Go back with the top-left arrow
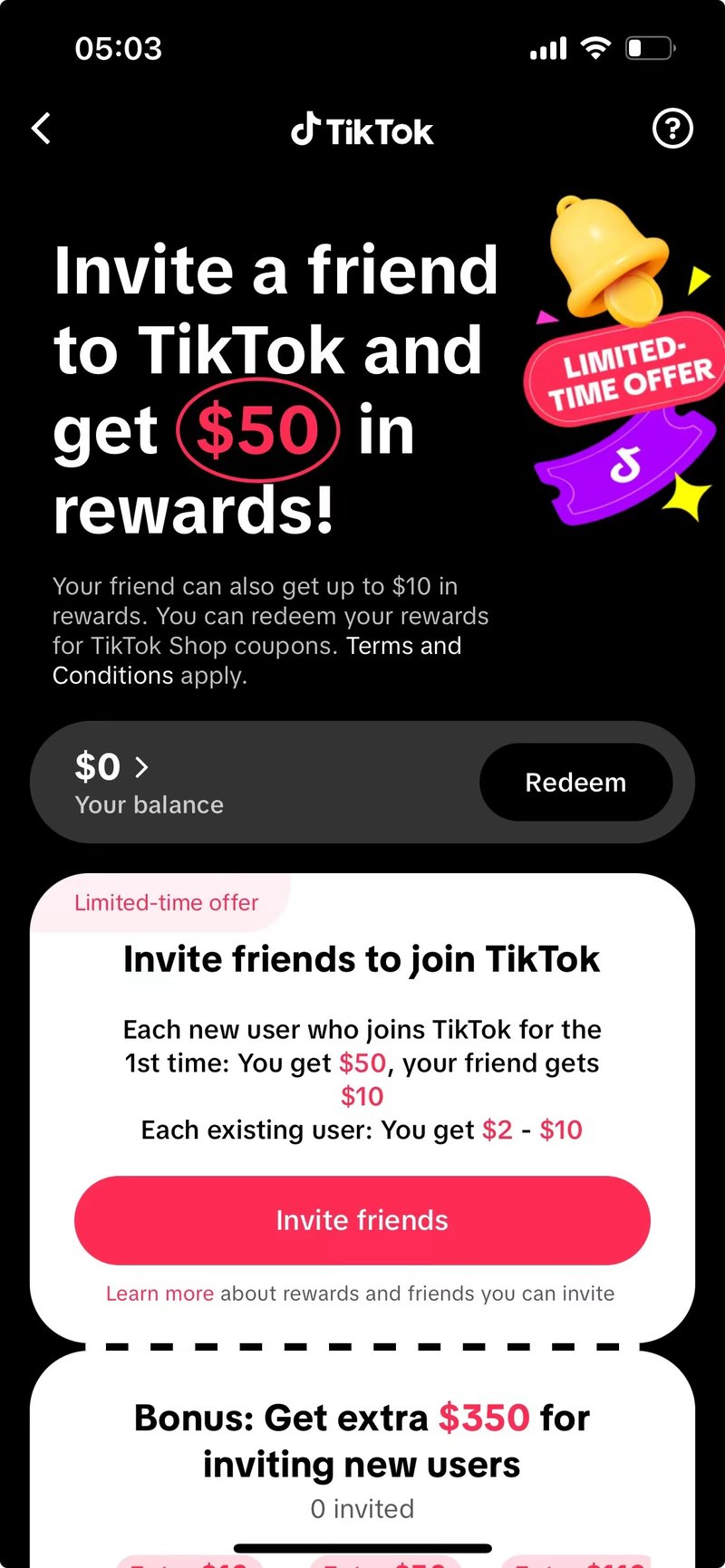Screen dimensions: 725x1568 click(x=41, y=129)
